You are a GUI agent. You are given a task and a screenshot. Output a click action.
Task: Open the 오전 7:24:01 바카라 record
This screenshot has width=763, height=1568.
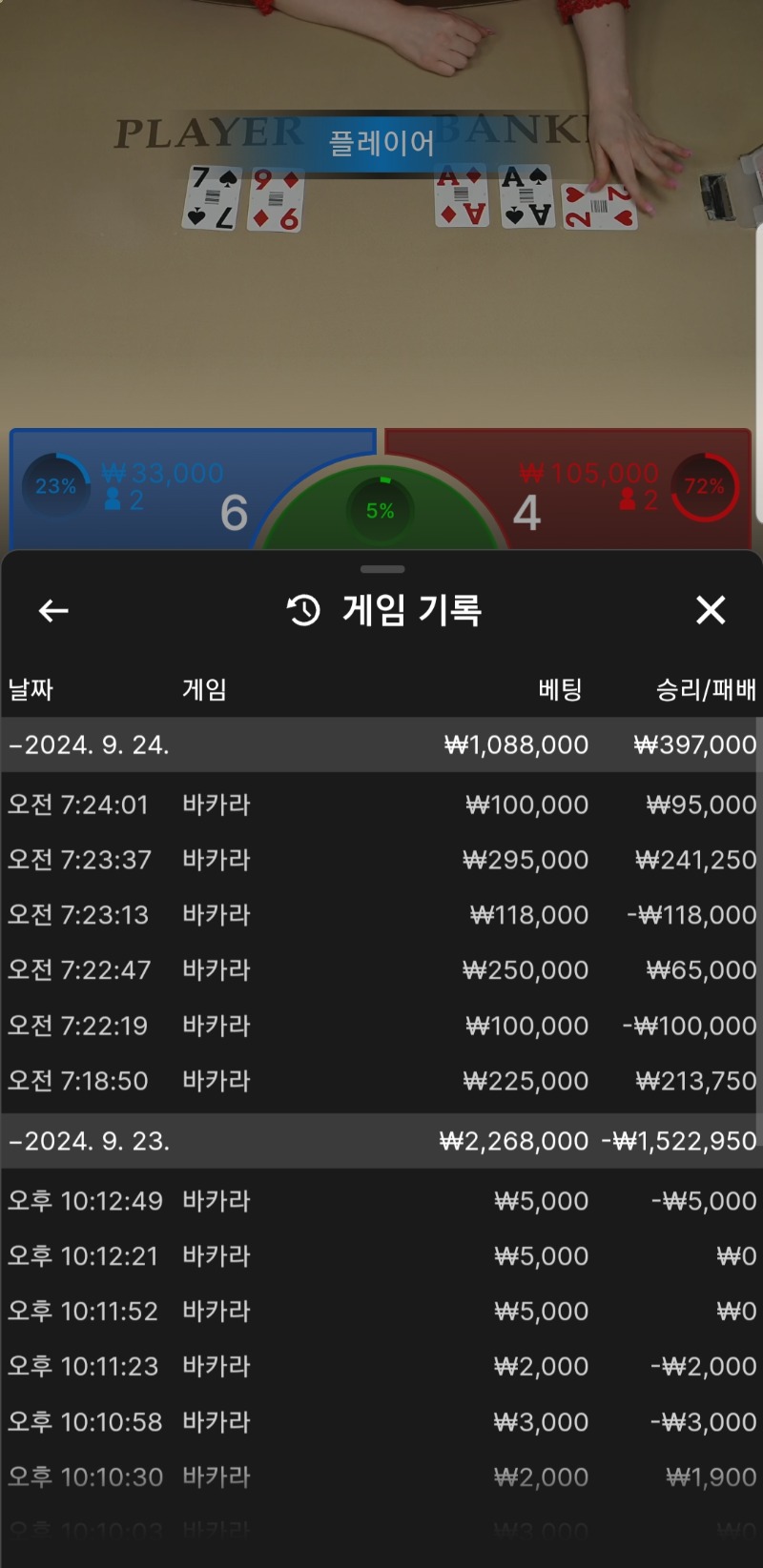pyautogui.click(x=381, y=805)
